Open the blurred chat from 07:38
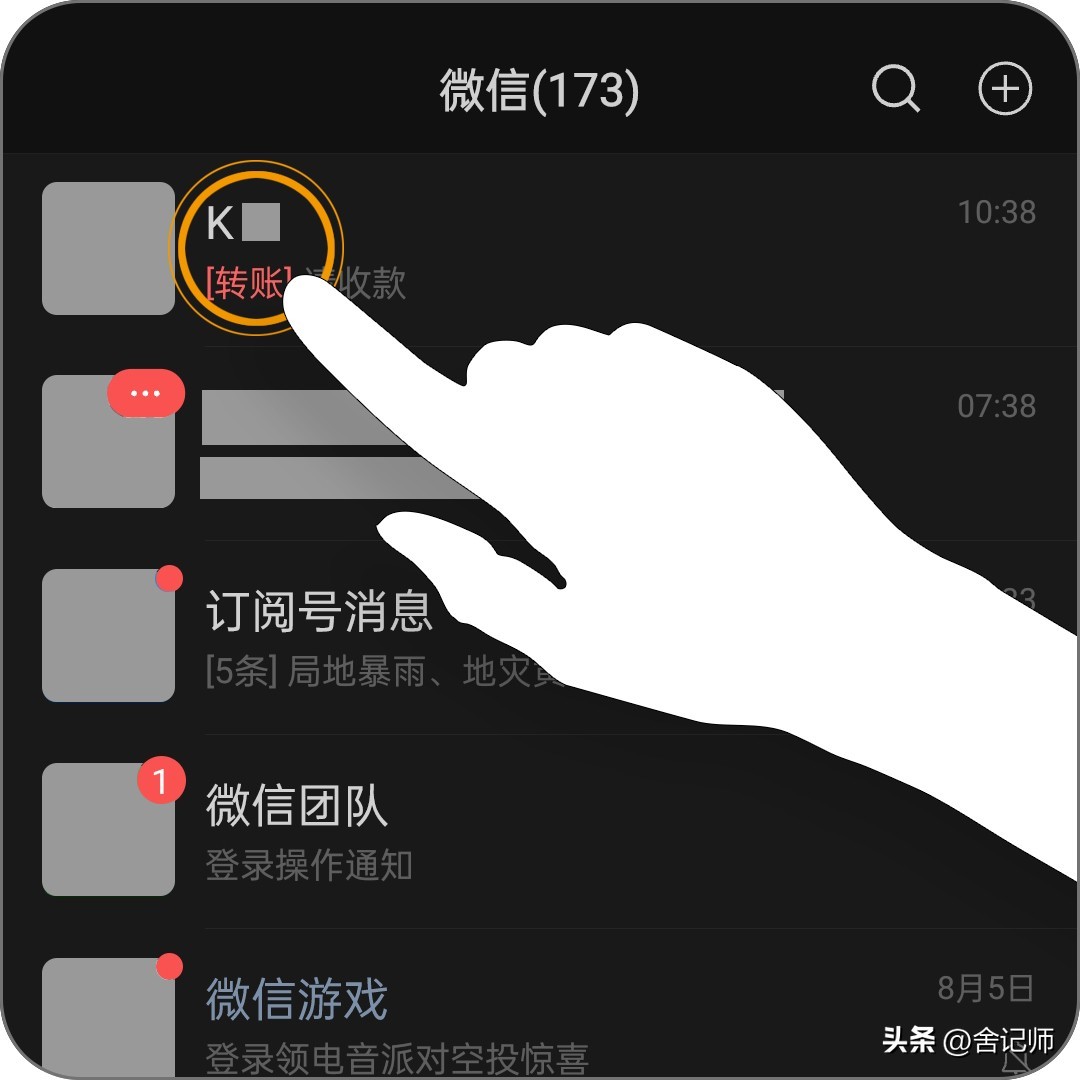This screenshot has width=1080, height=1080. [540, 443]
